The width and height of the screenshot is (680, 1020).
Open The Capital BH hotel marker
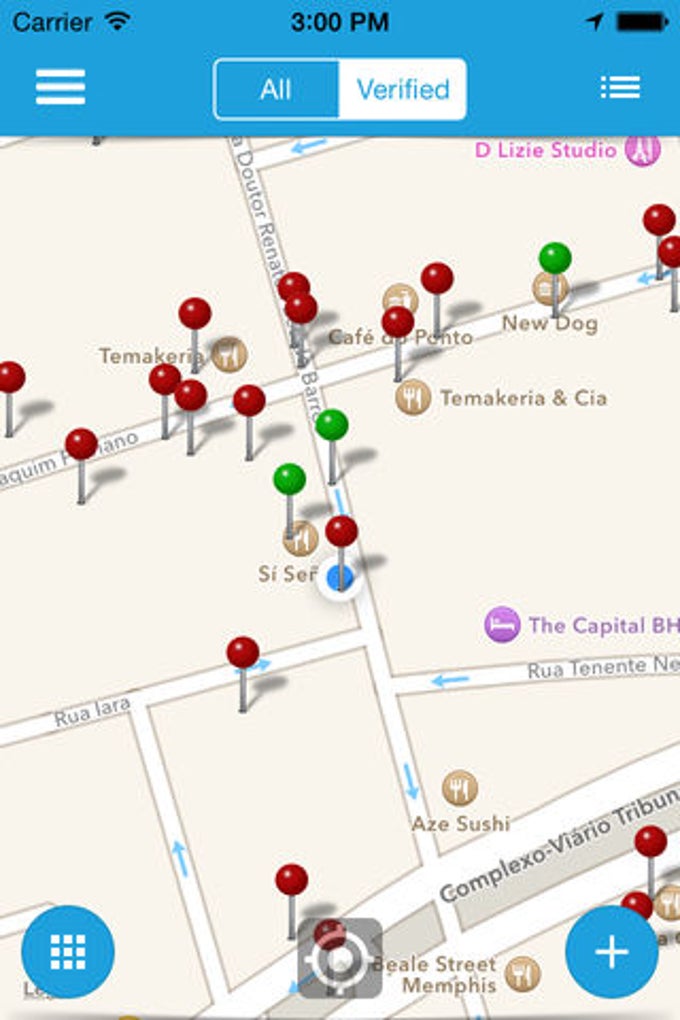(502, 626)
